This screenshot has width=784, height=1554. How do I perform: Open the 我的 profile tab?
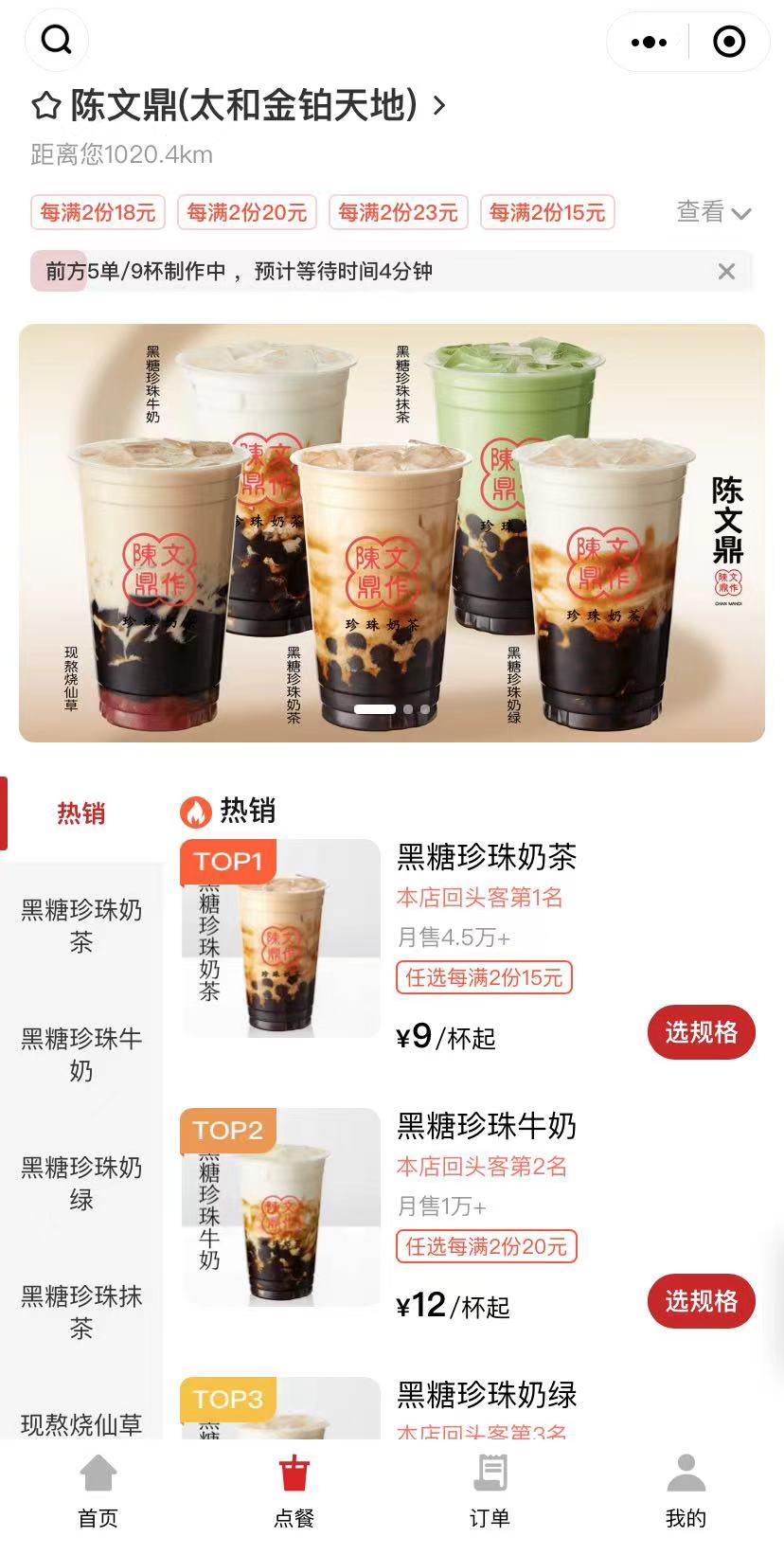[x=686, y=1491]
